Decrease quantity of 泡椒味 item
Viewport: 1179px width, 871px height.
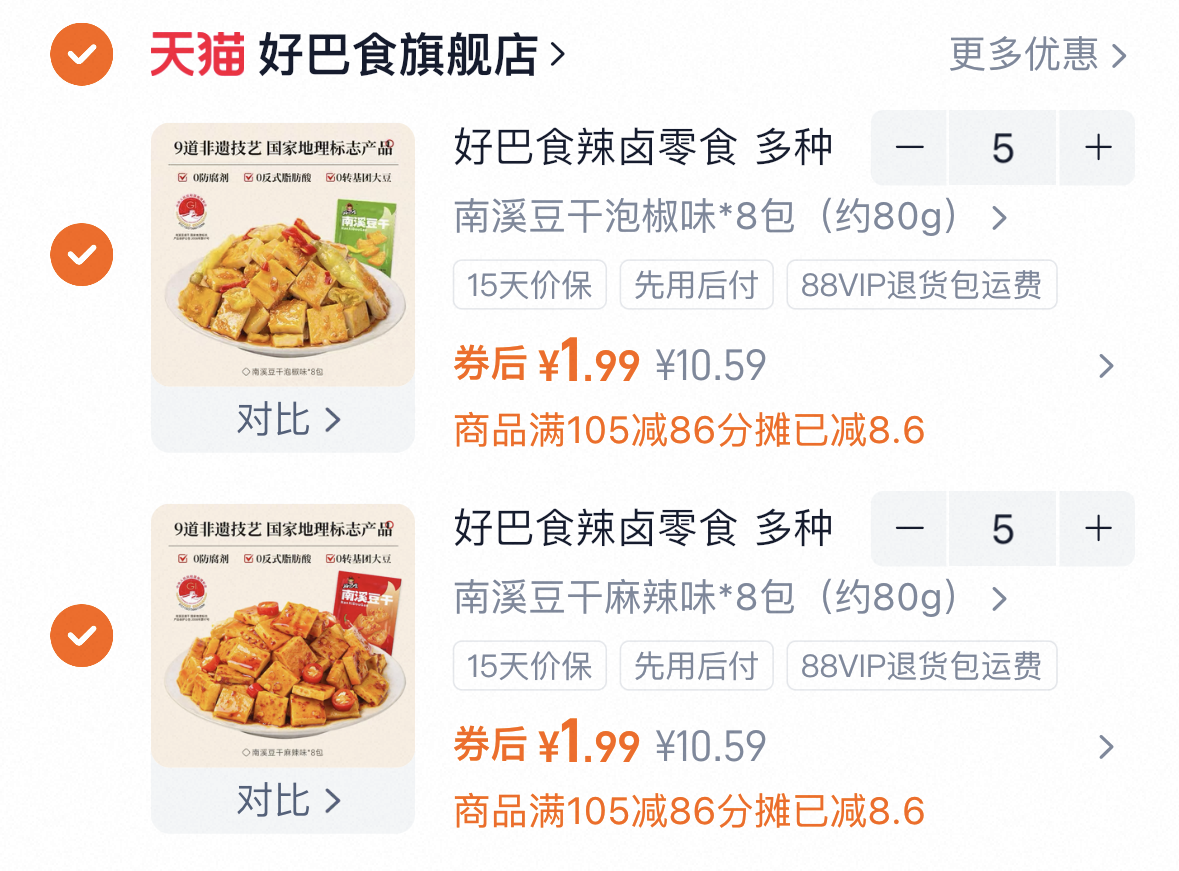[909, 148]
